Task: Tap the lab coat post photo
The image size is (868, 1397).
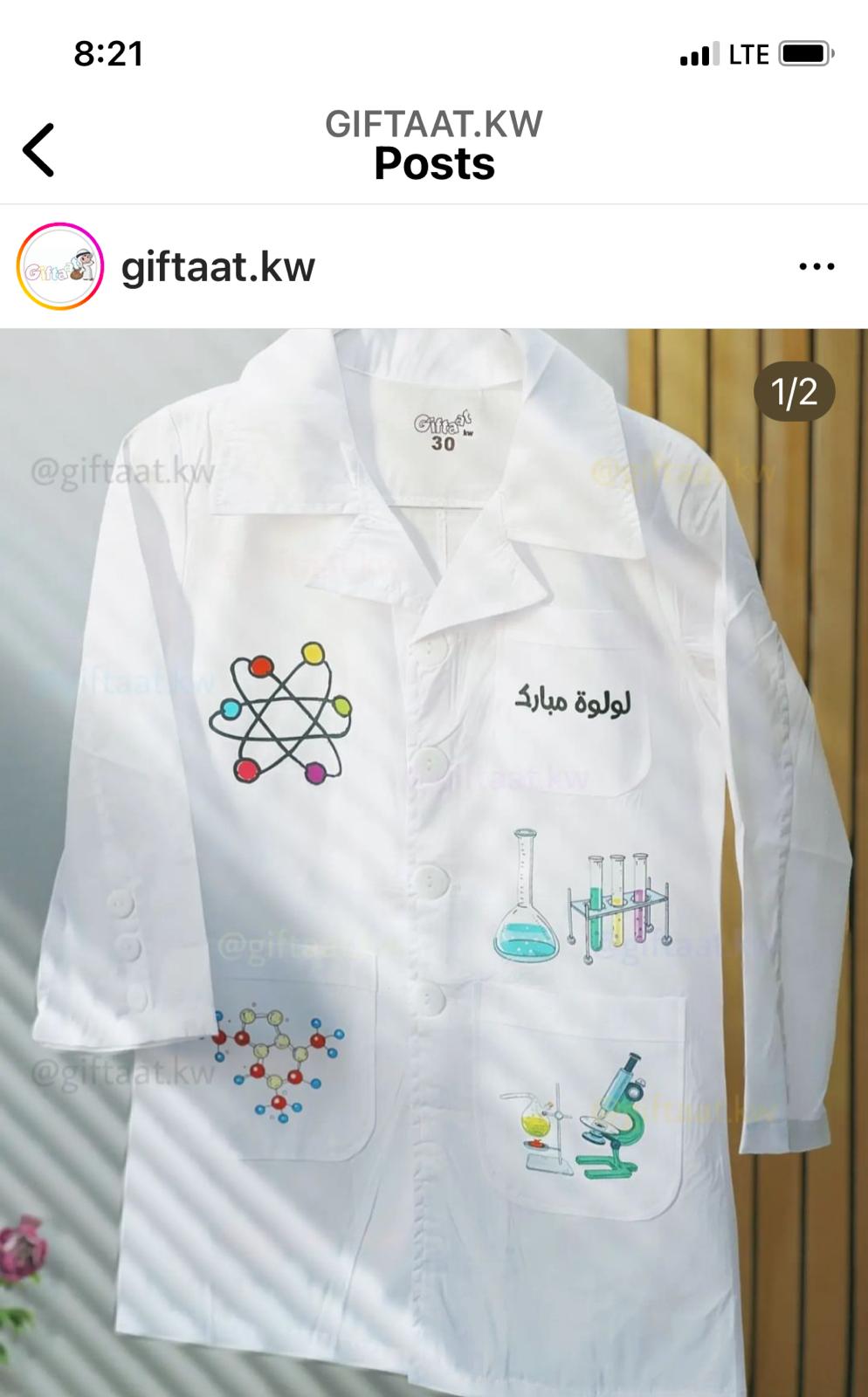Action: [x=434, y=863]
